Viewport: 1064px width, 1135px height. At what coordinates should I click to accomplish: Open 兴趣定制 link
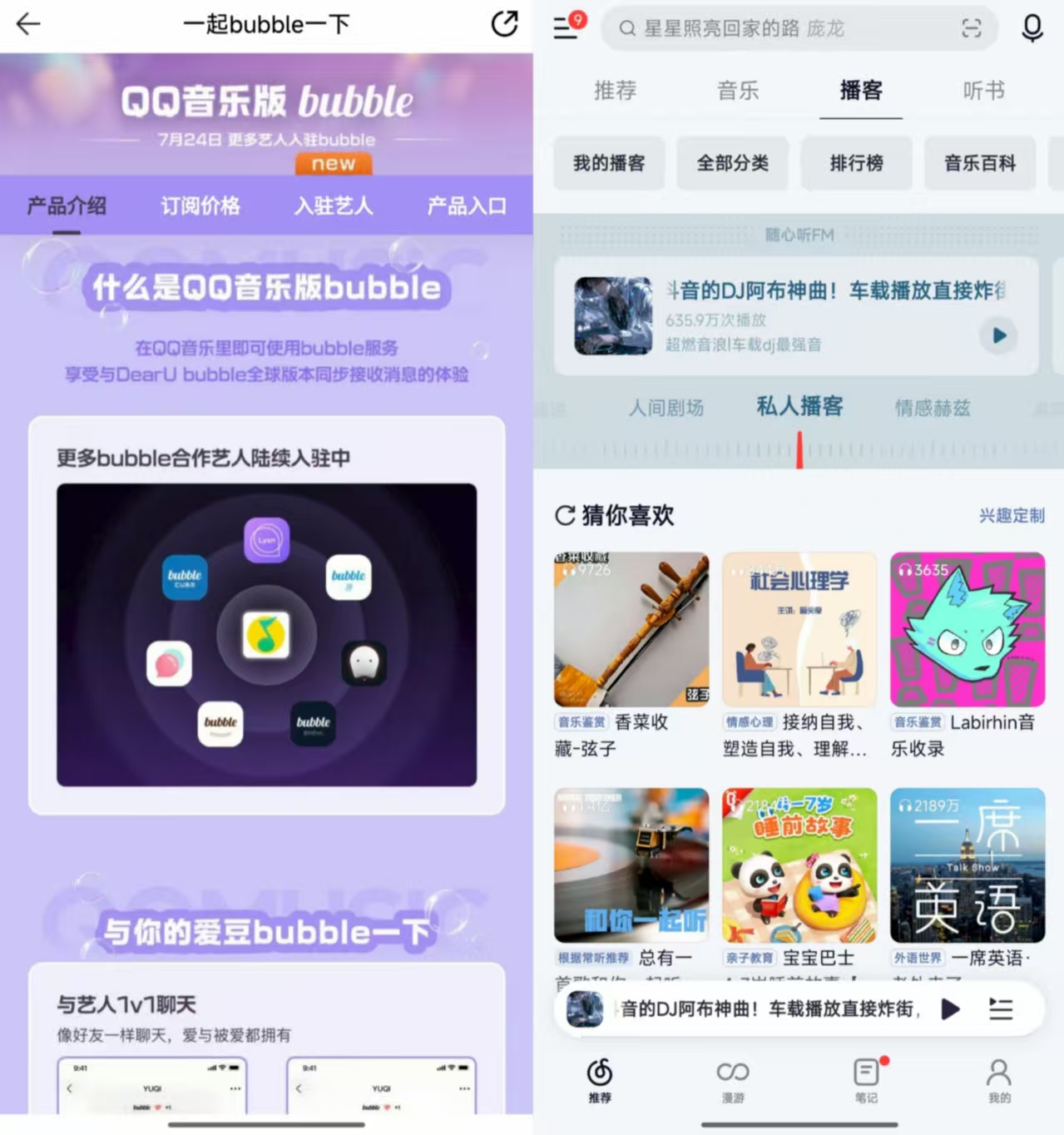[x=1011, y=516]
